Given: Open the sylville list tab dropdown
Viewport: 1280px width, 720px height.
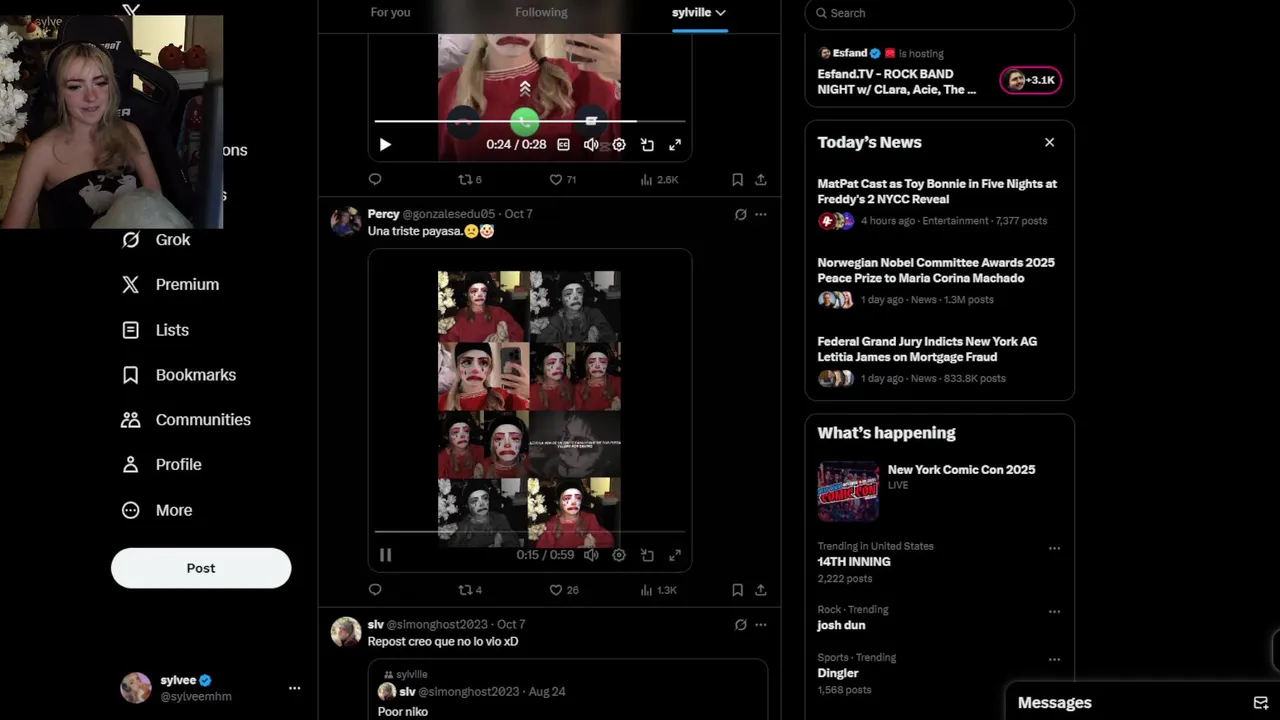Looking at the screenshot, I should click(x=699, y=12).
